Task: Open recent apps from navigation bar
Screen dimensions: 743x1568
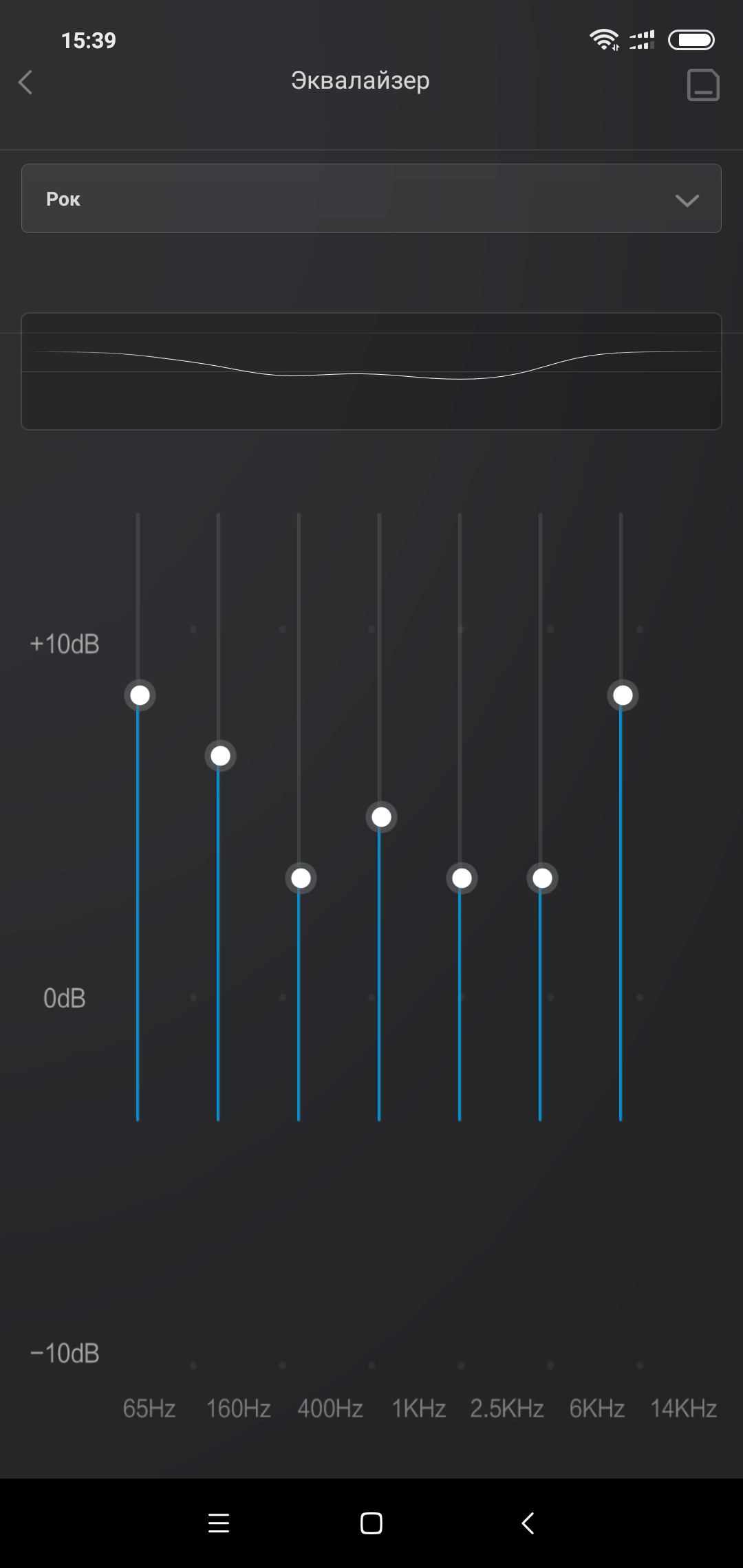Action: coord(218,1523)
